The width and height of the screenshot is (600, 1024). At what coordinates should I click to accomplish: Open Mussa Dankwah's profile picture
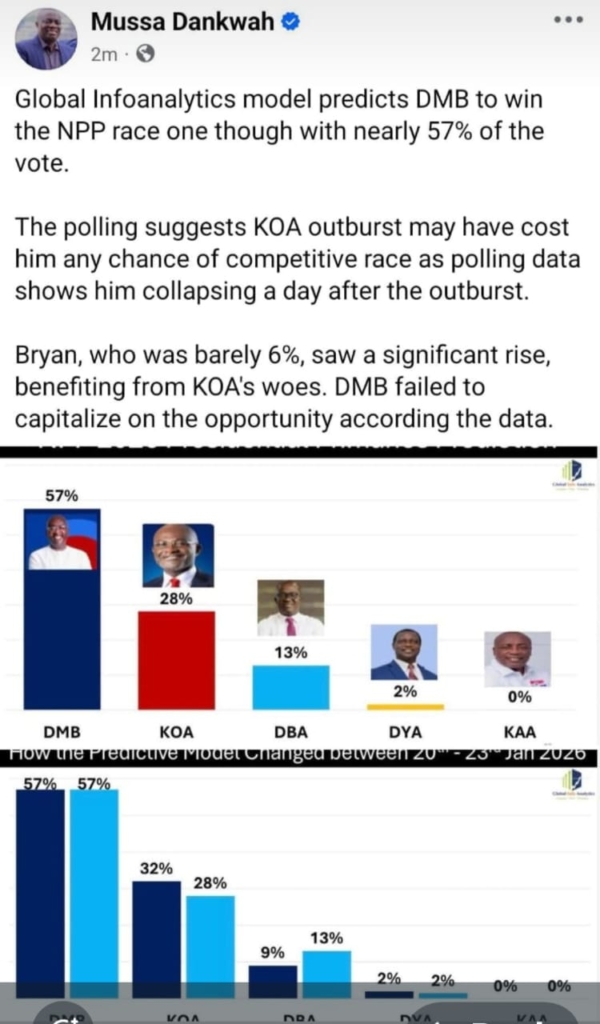pyautogui.click(x=45, y=38)
